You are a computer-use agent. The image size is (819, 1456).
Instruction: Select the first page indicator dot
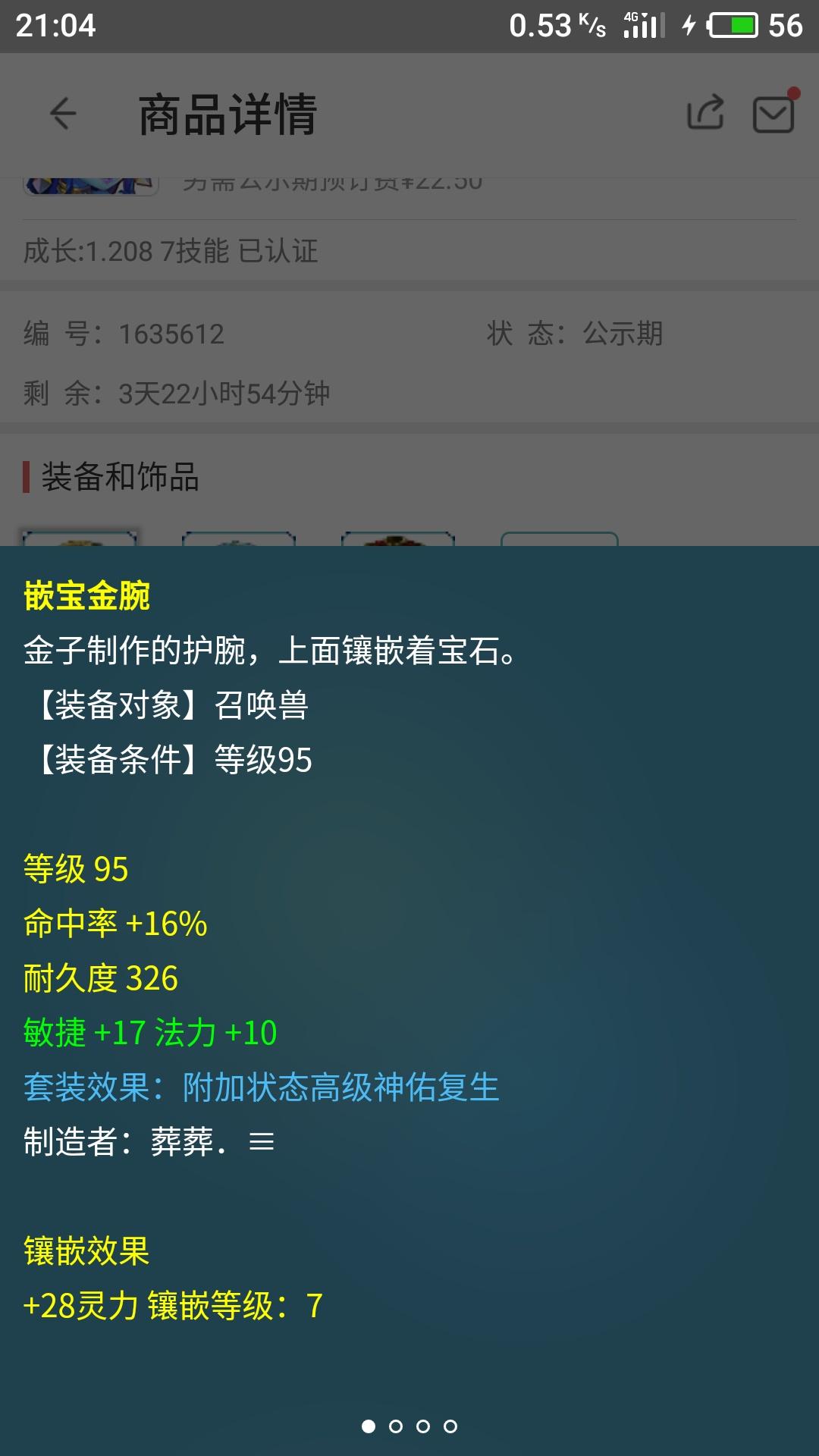(369, 1426)
